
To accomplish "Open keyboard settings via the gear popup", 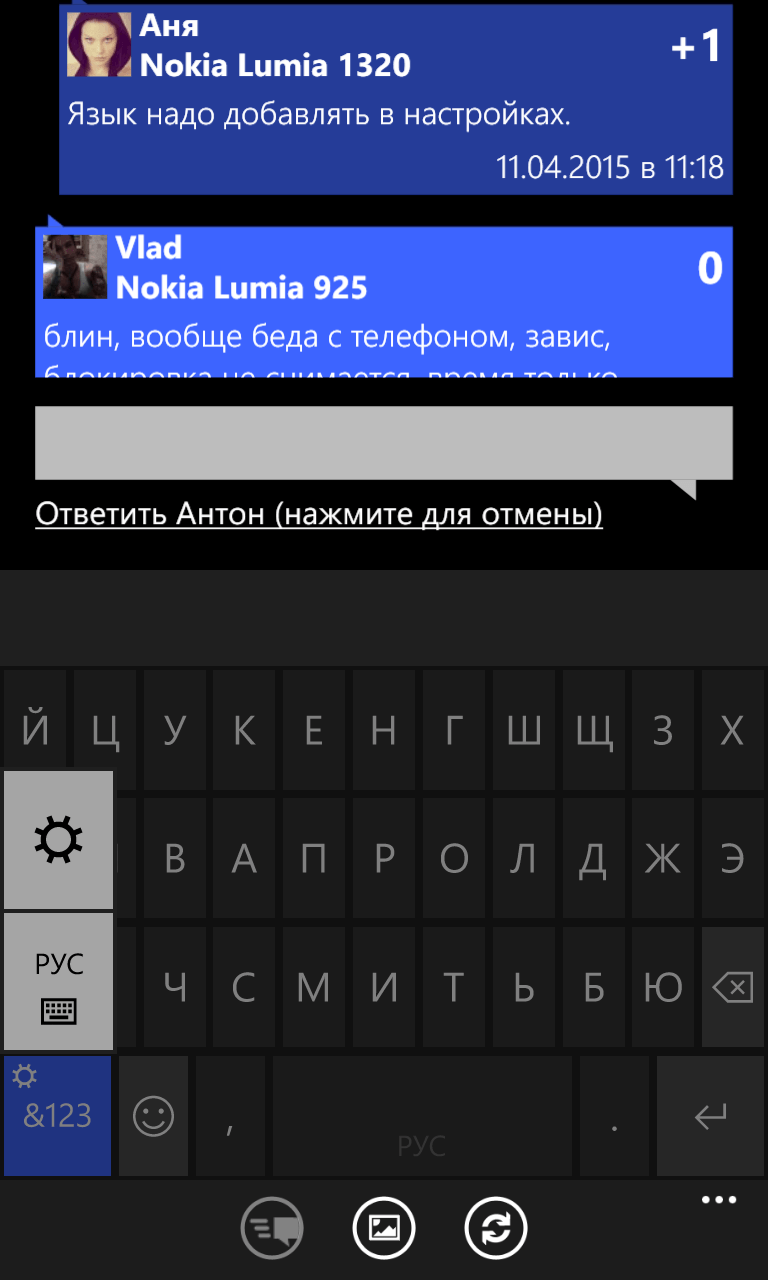I will point(59,839).
